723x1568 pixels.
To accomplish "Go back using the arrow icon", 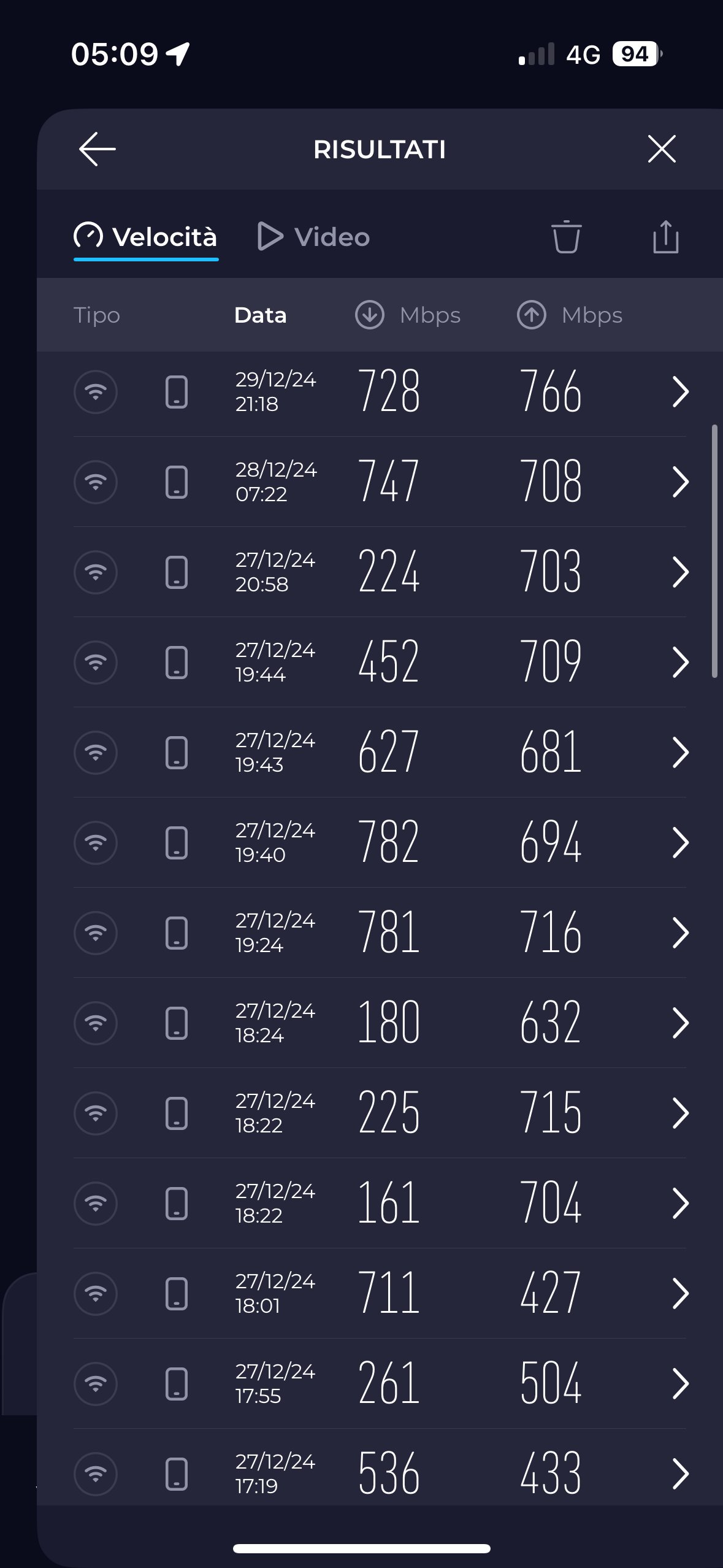I will click(x=97, y=149).
